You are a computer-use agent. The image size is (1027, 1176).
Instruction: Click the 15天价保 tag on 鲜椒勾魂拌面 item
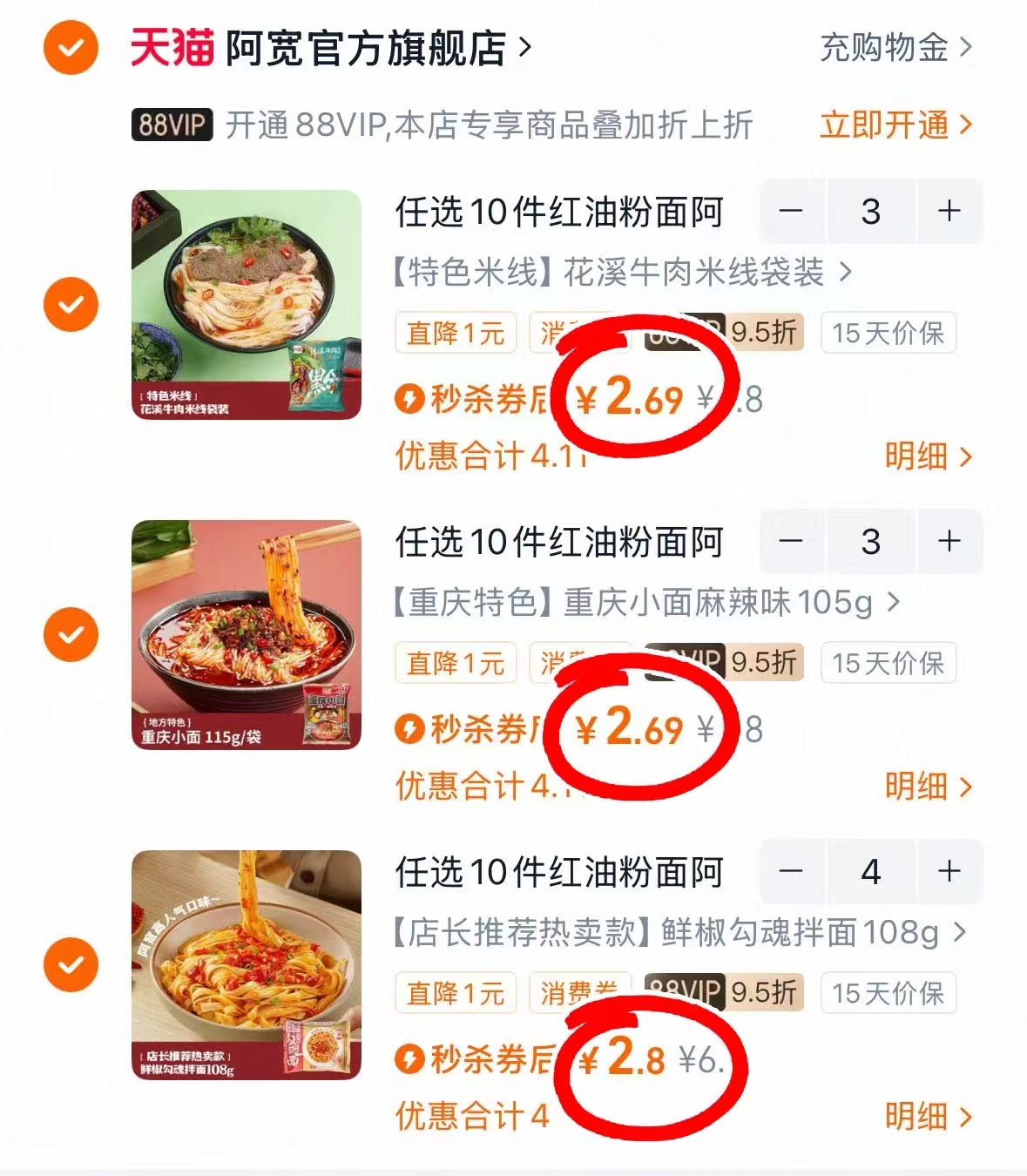(888, 992)
